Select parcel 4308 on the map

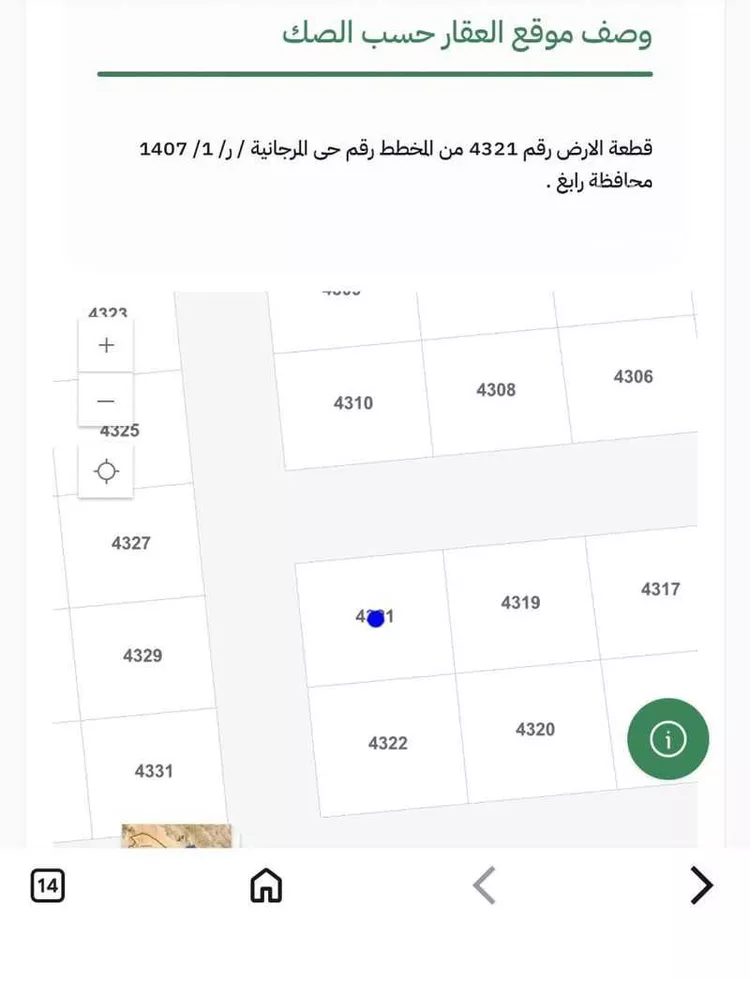[x=495, y=388]
